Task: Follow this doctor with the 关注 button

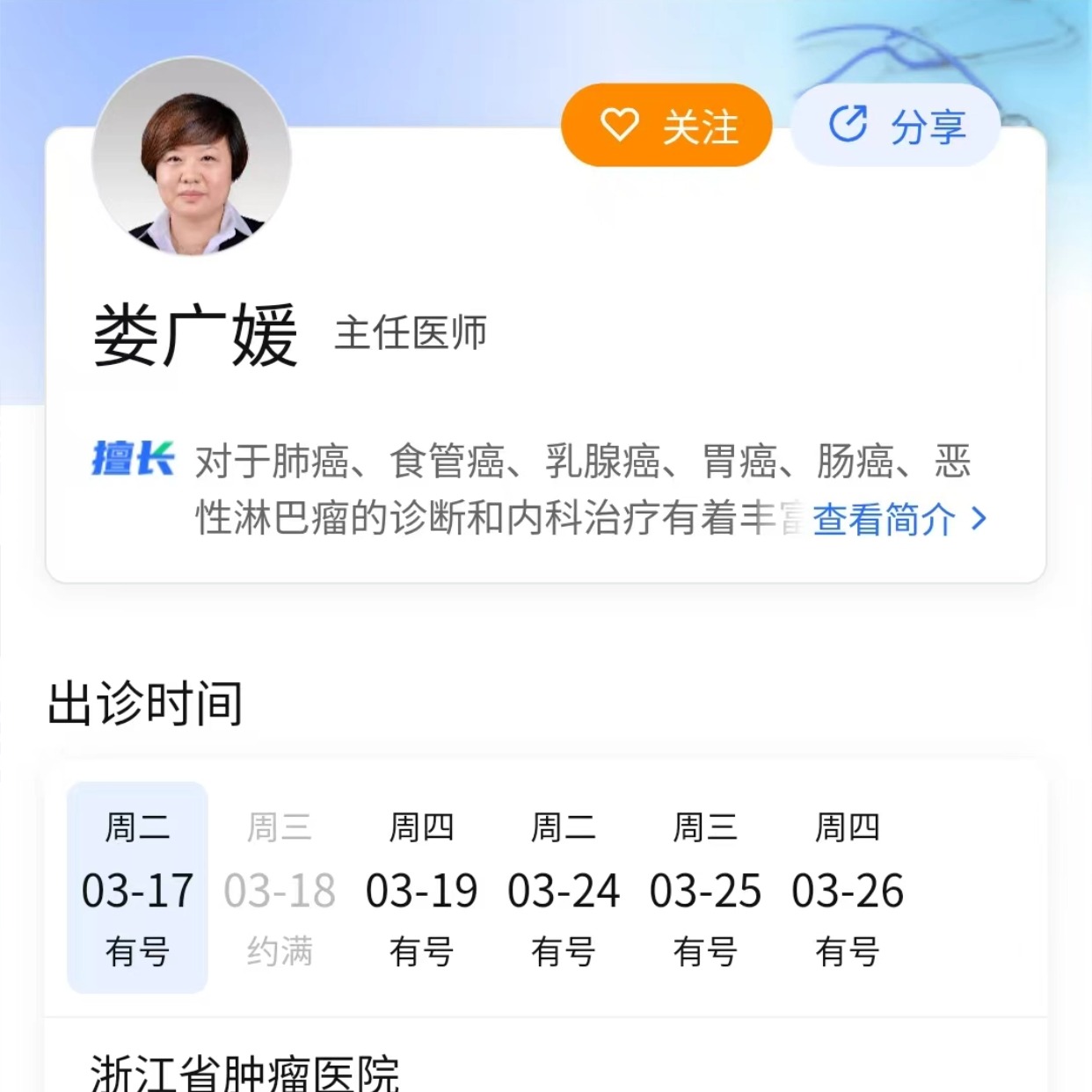Action: 666,126
